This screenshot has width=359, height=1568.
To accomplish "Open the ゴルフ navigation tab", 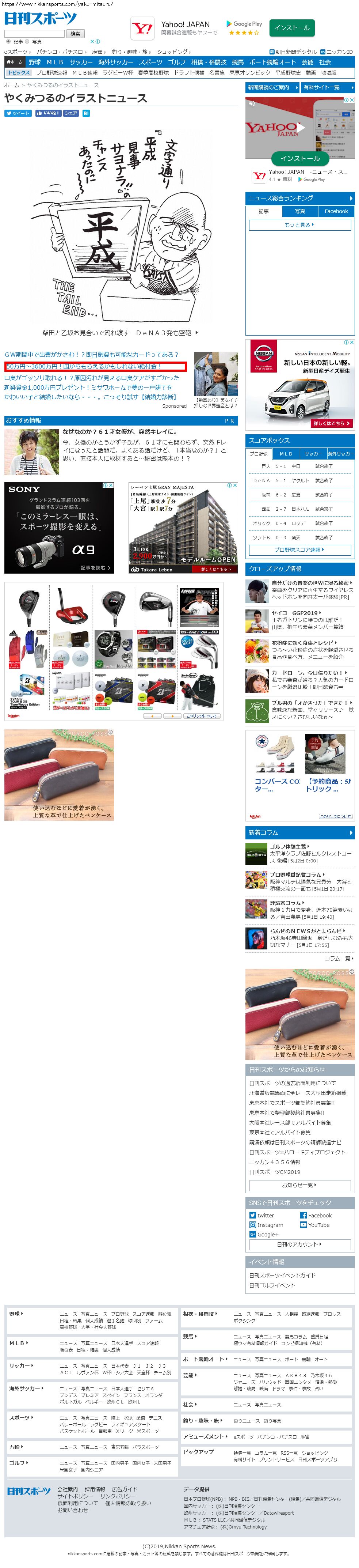I will (x=176, y=62).
